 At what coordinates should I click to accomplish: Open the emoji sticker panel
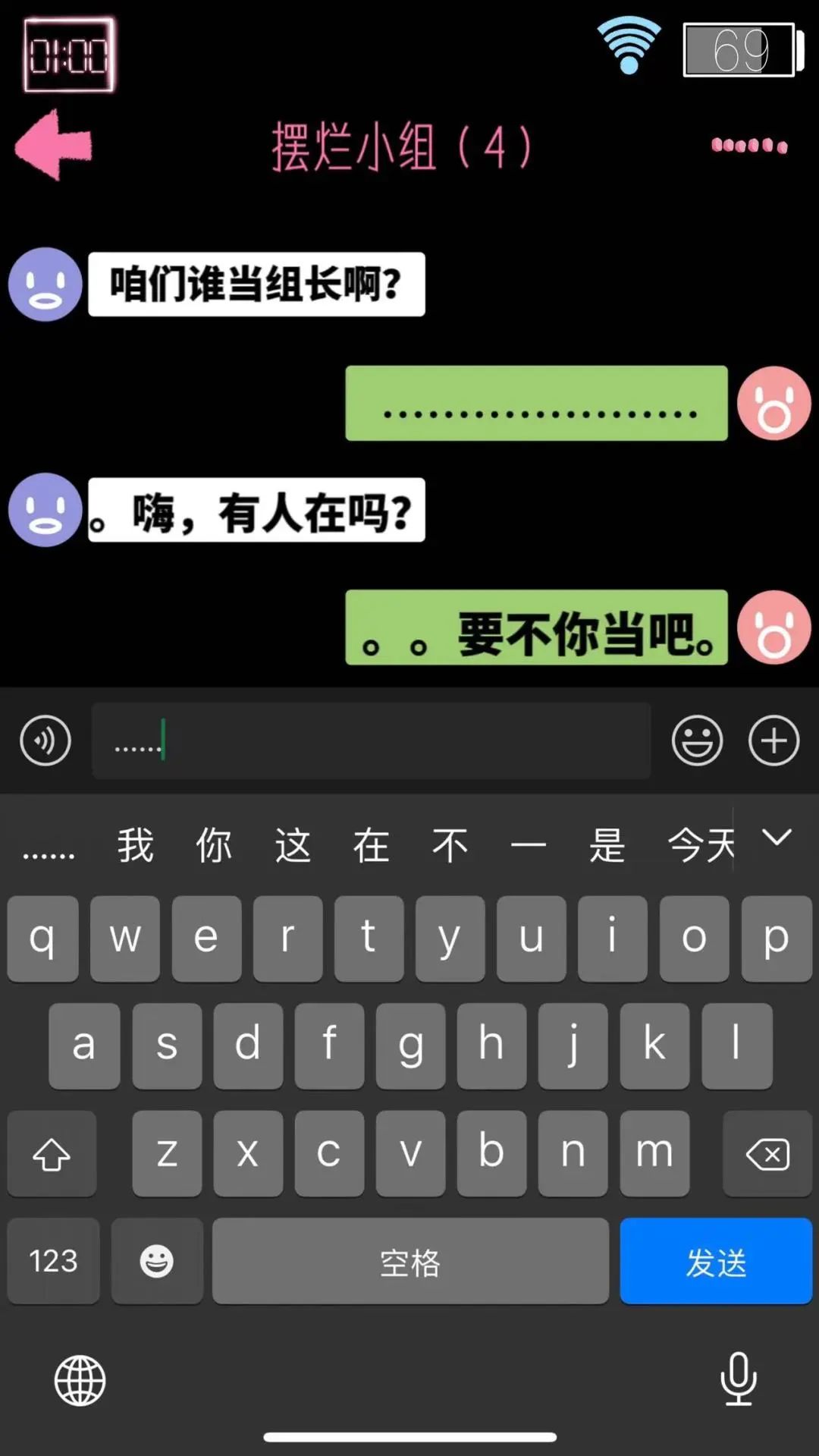pos(697,741)
